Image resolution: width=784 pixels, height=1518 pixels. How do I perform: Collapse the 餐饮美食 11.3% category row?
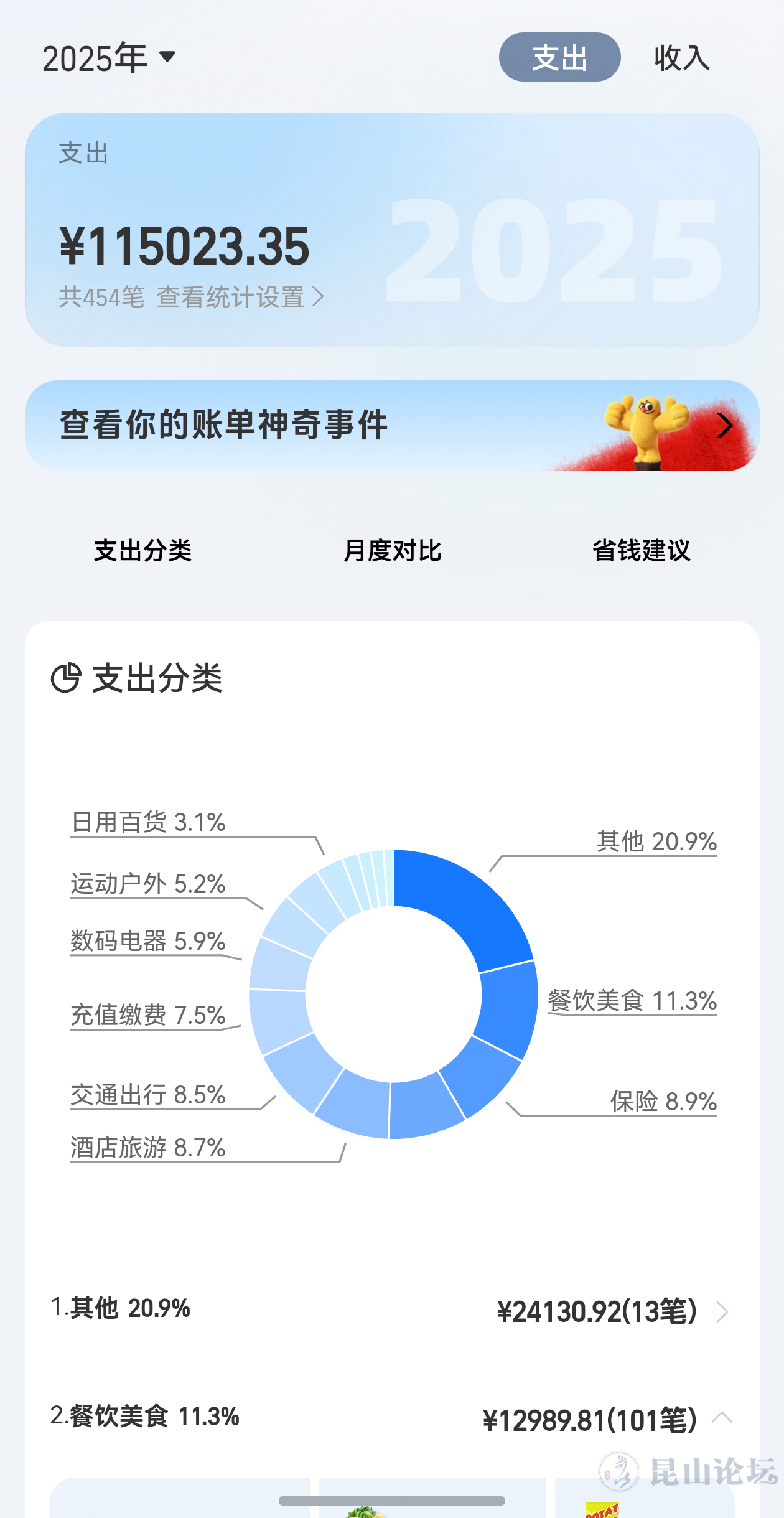coord(722,1418)
